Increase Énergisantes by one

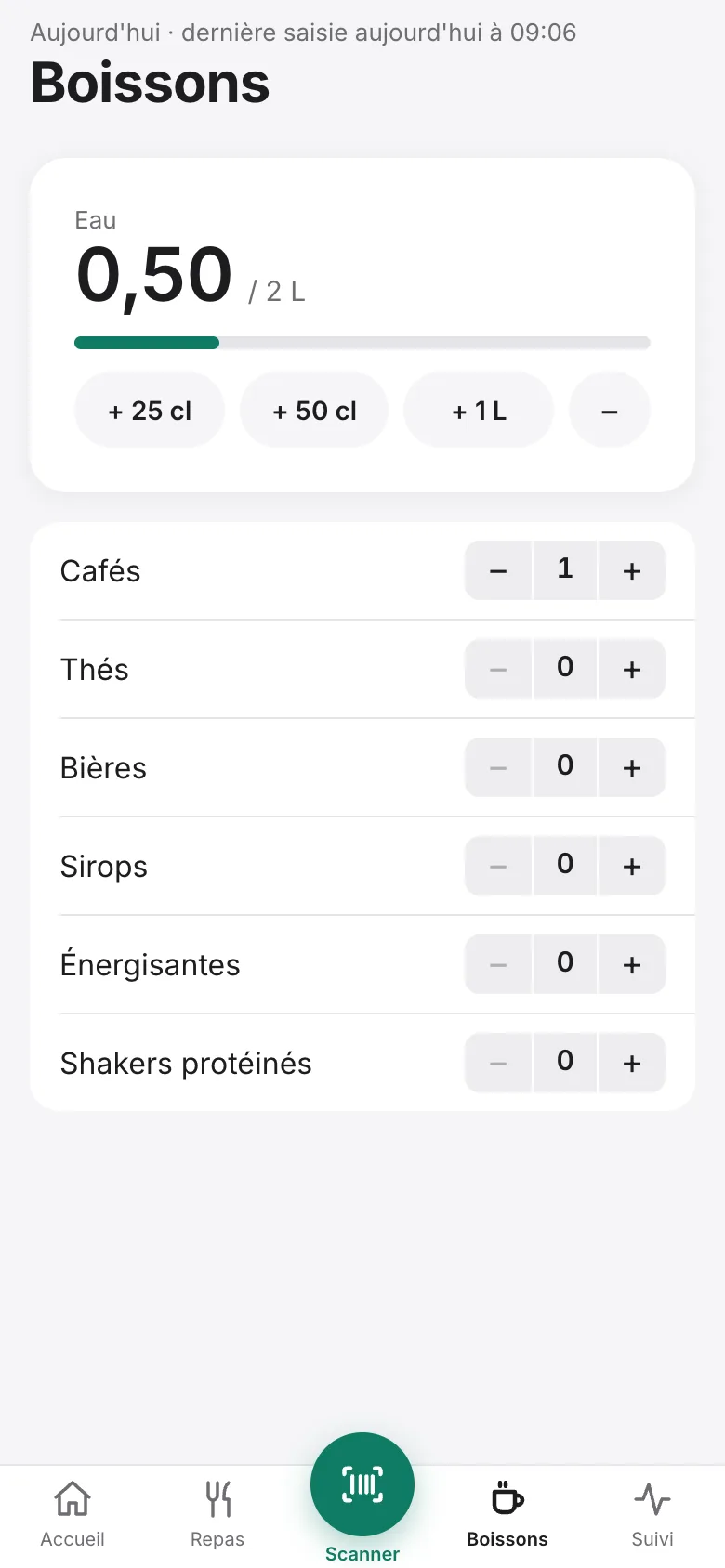point(632,964)
